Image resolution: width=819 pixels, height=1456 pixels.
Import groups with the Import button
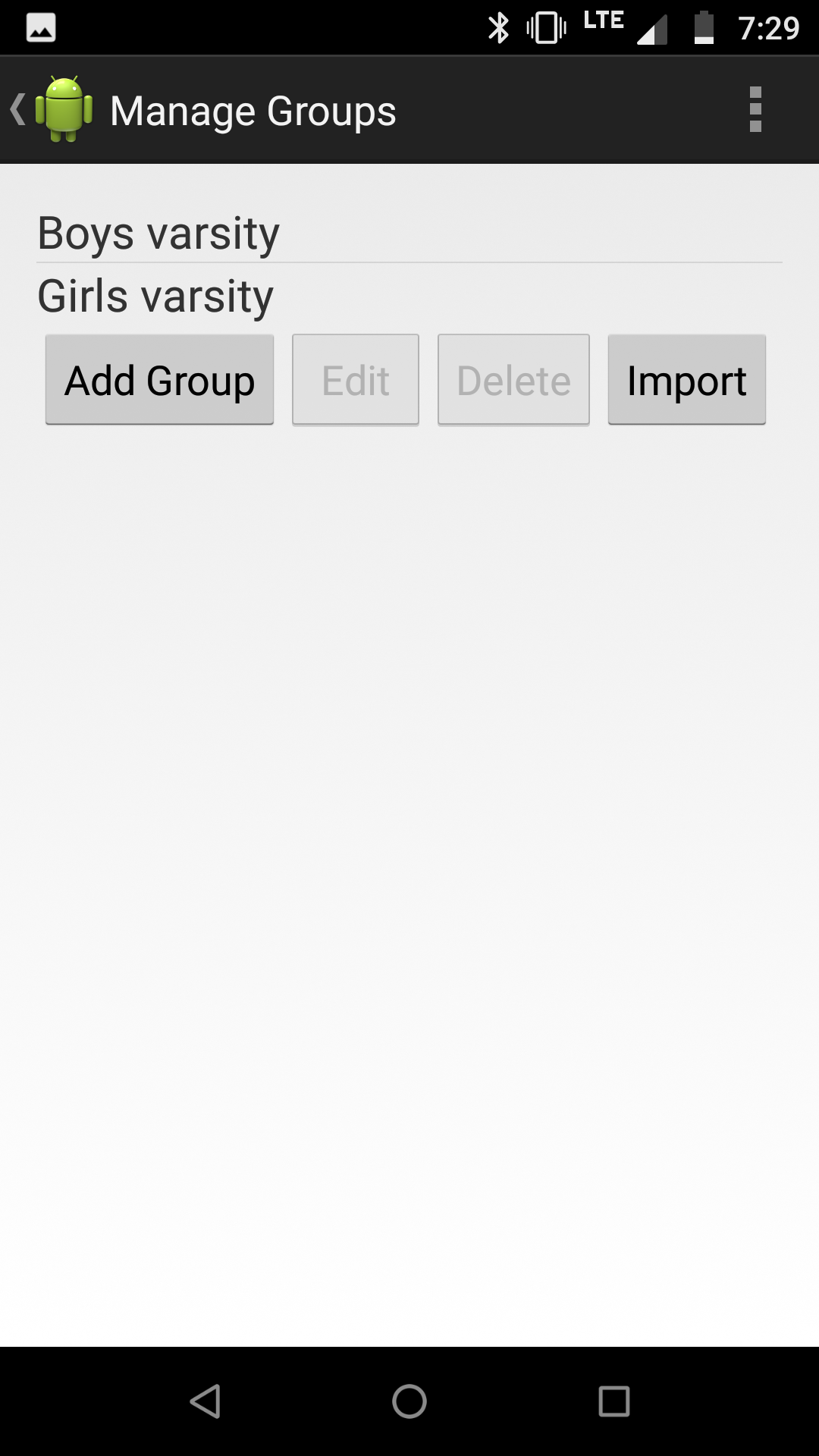pyautogui.click(x=687, y=380)
